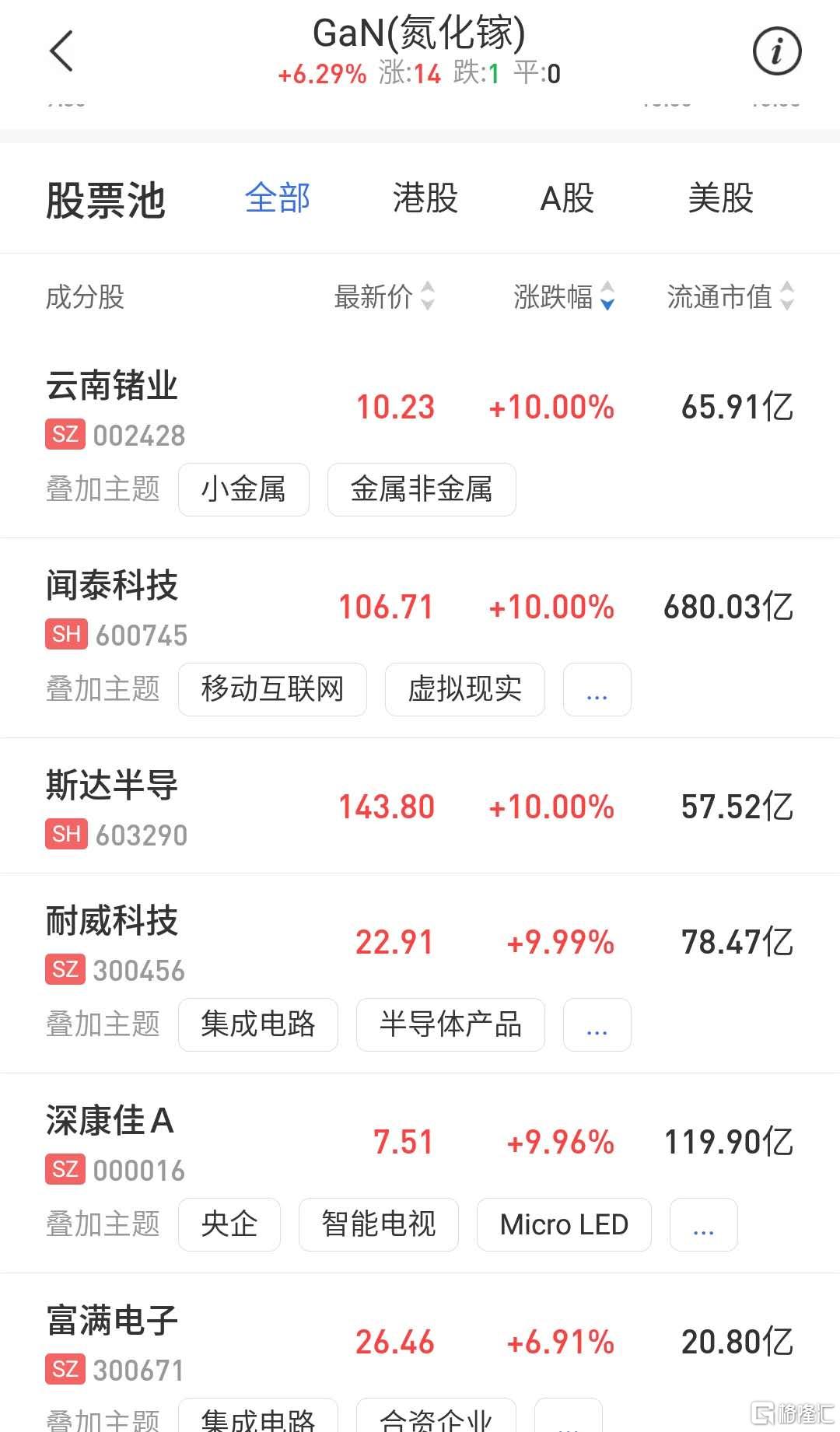The image size is (840, 1432).
Task: Expand more themes for 闻泰科技
Action: coord(597,689)
